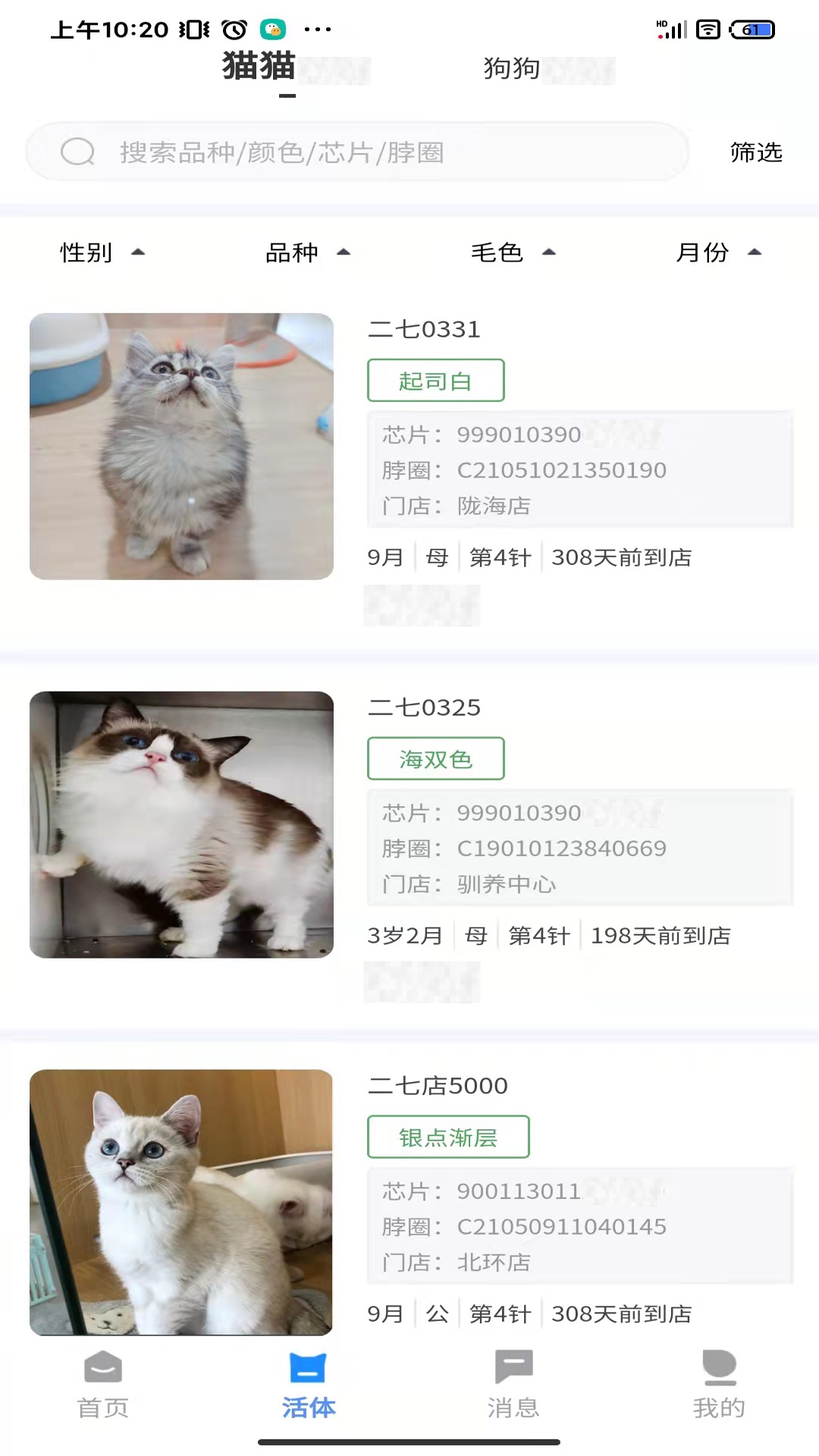
Task: Tap the 银点渐层 tag on 二七店5000
Action: coord(447,1137)
